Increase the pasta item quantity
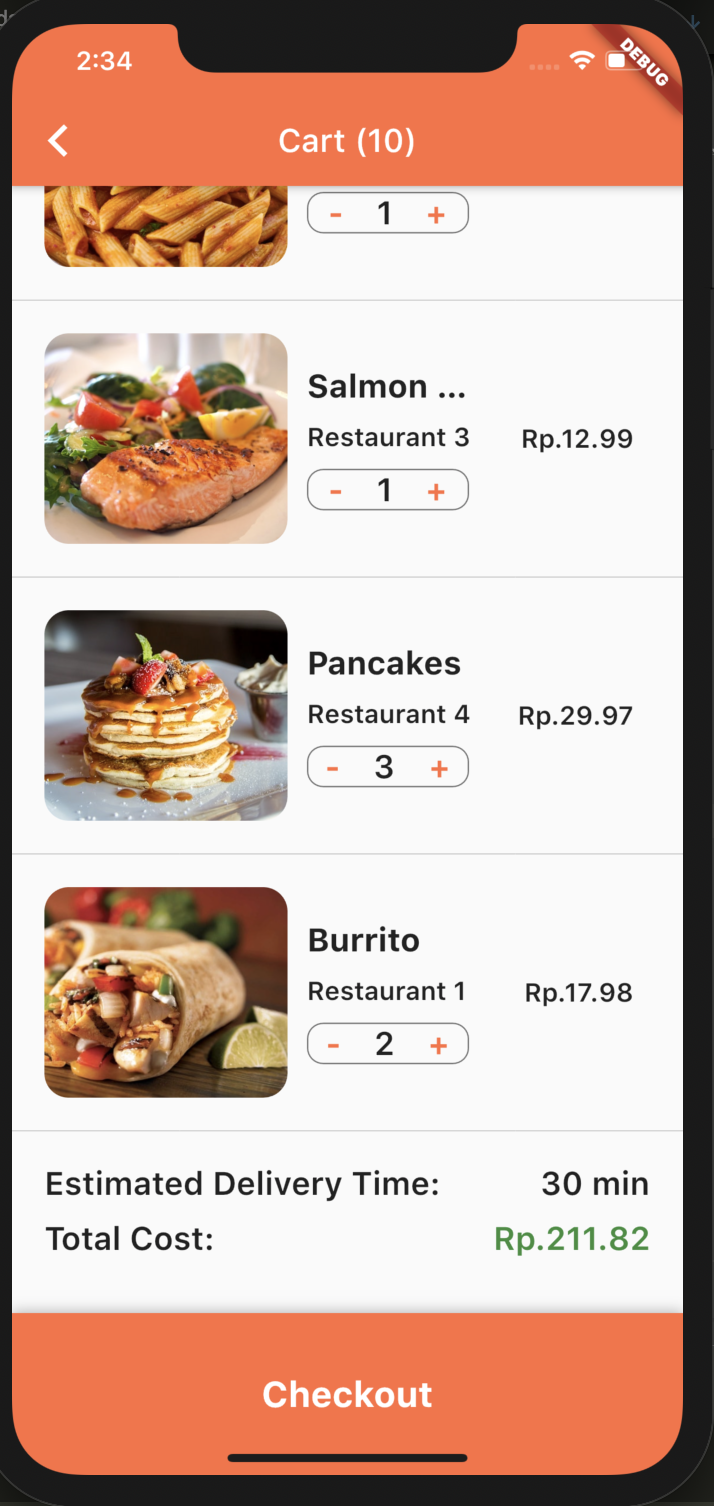The width and height of the screenshot is (714, 1506). (x=436, y=214)
